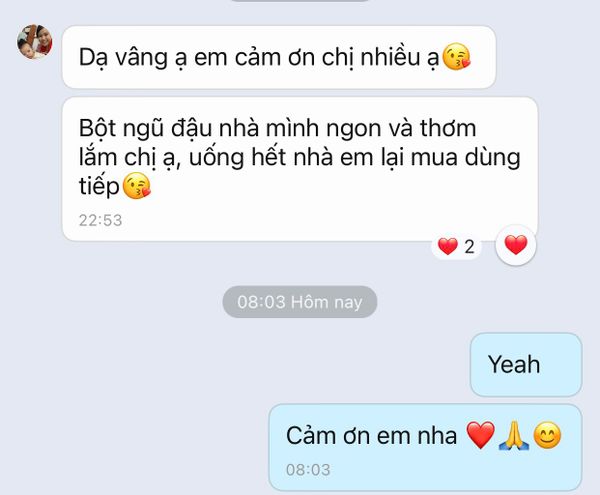Tap the heart reaction button on the message

515,245
